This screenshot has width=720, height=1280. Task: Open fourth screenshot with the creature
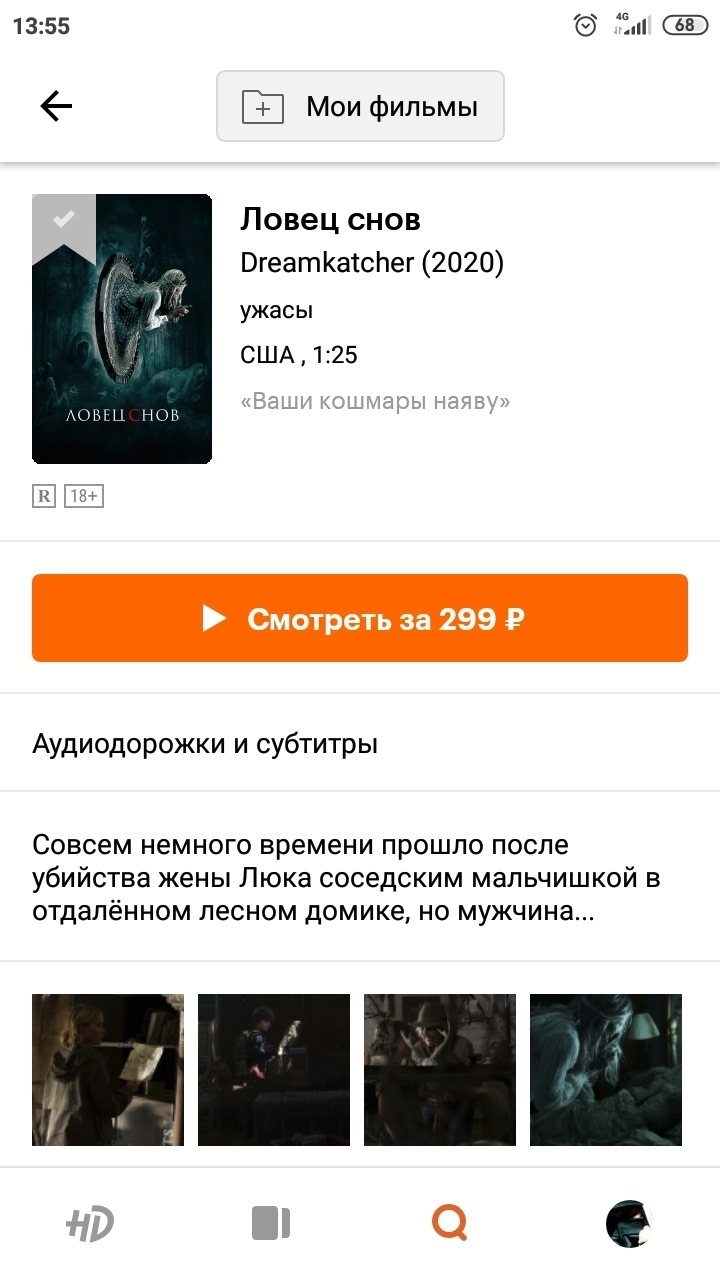click(606, 1069)
